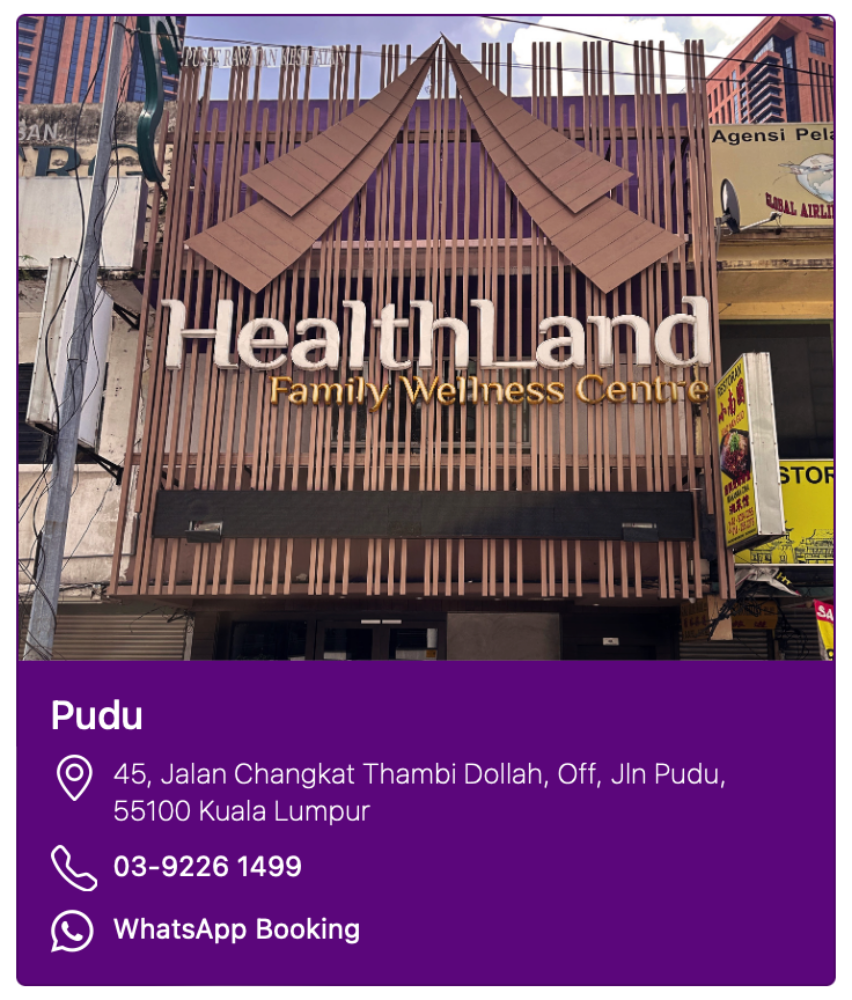Open the Pudu address in maps

click(x=418, y=791)
